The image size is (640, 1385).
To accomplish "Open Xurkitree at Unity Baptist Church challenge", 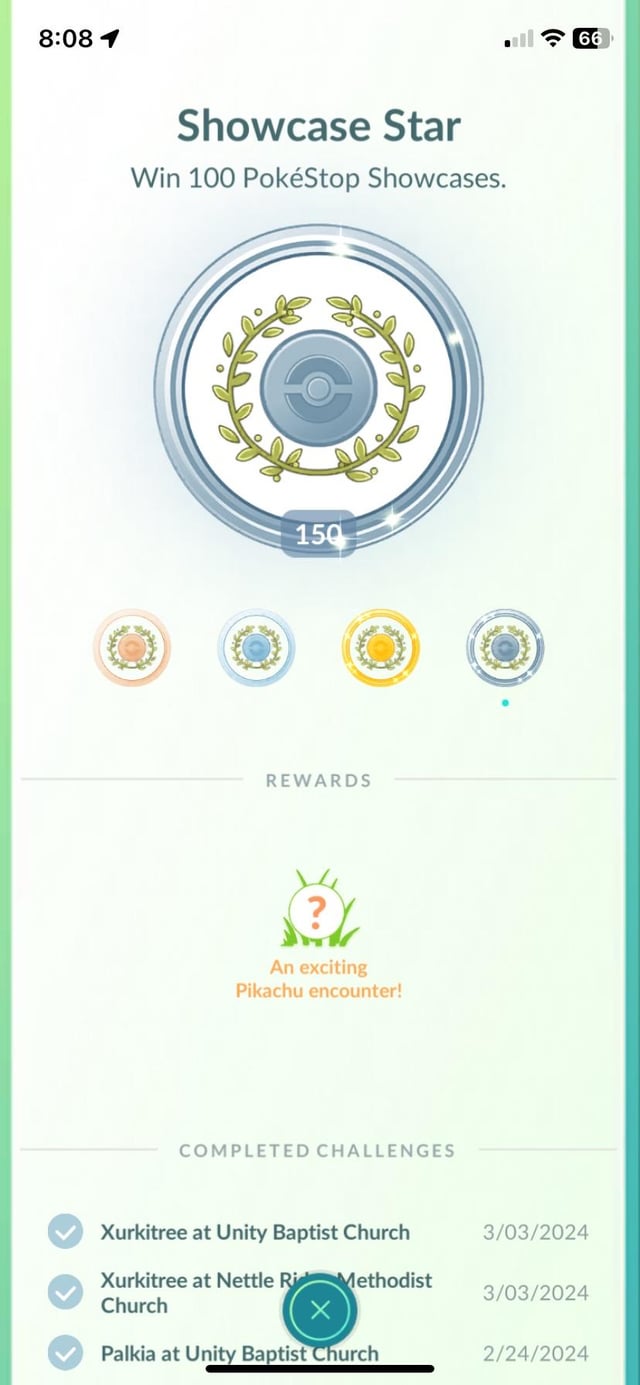I will click(255, 1232).
